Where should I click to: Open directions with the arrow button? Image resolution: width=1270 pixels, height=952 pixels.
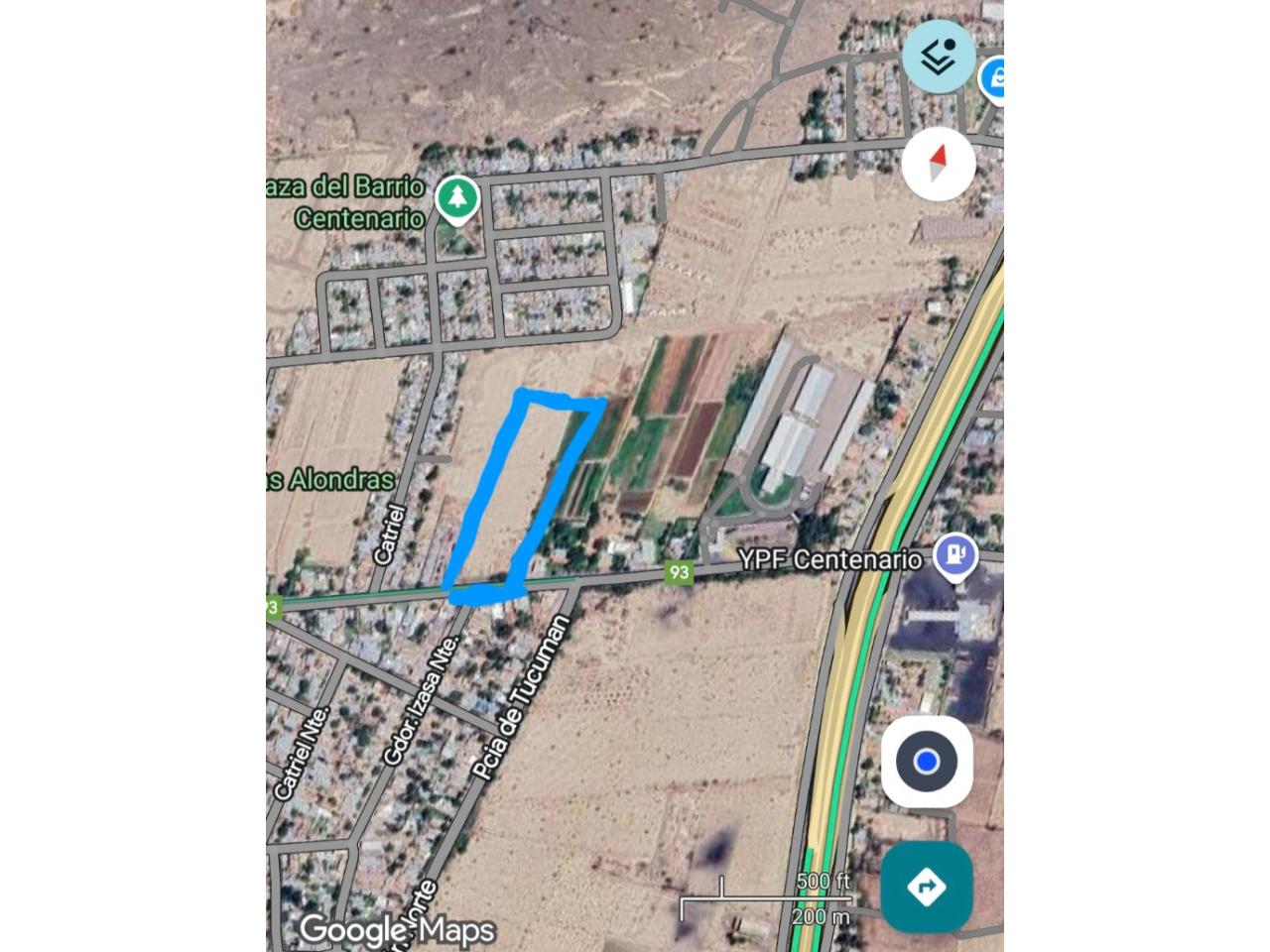click(x=927, y=887)
